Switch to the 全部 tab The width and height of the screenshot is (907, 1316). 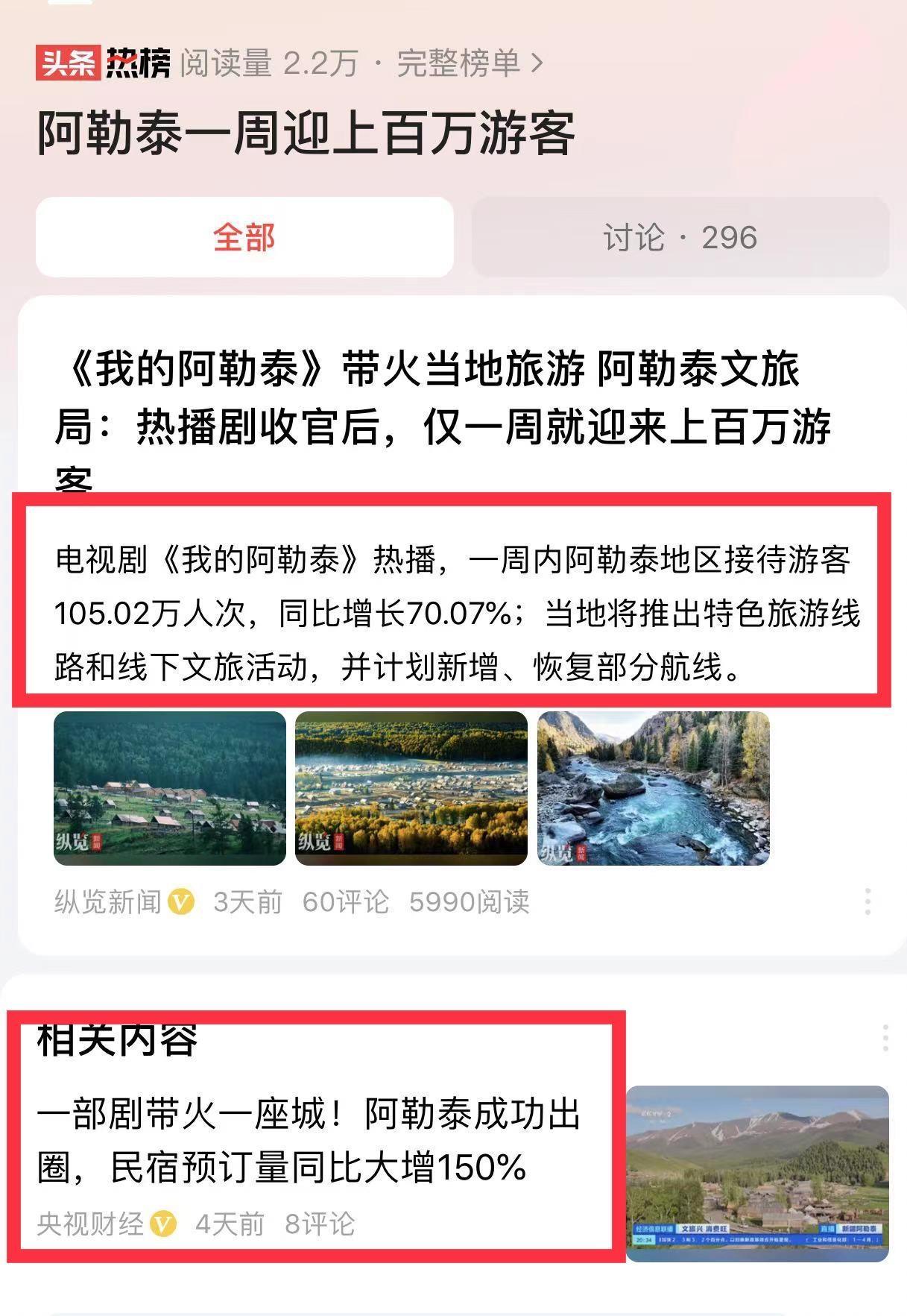244,237
